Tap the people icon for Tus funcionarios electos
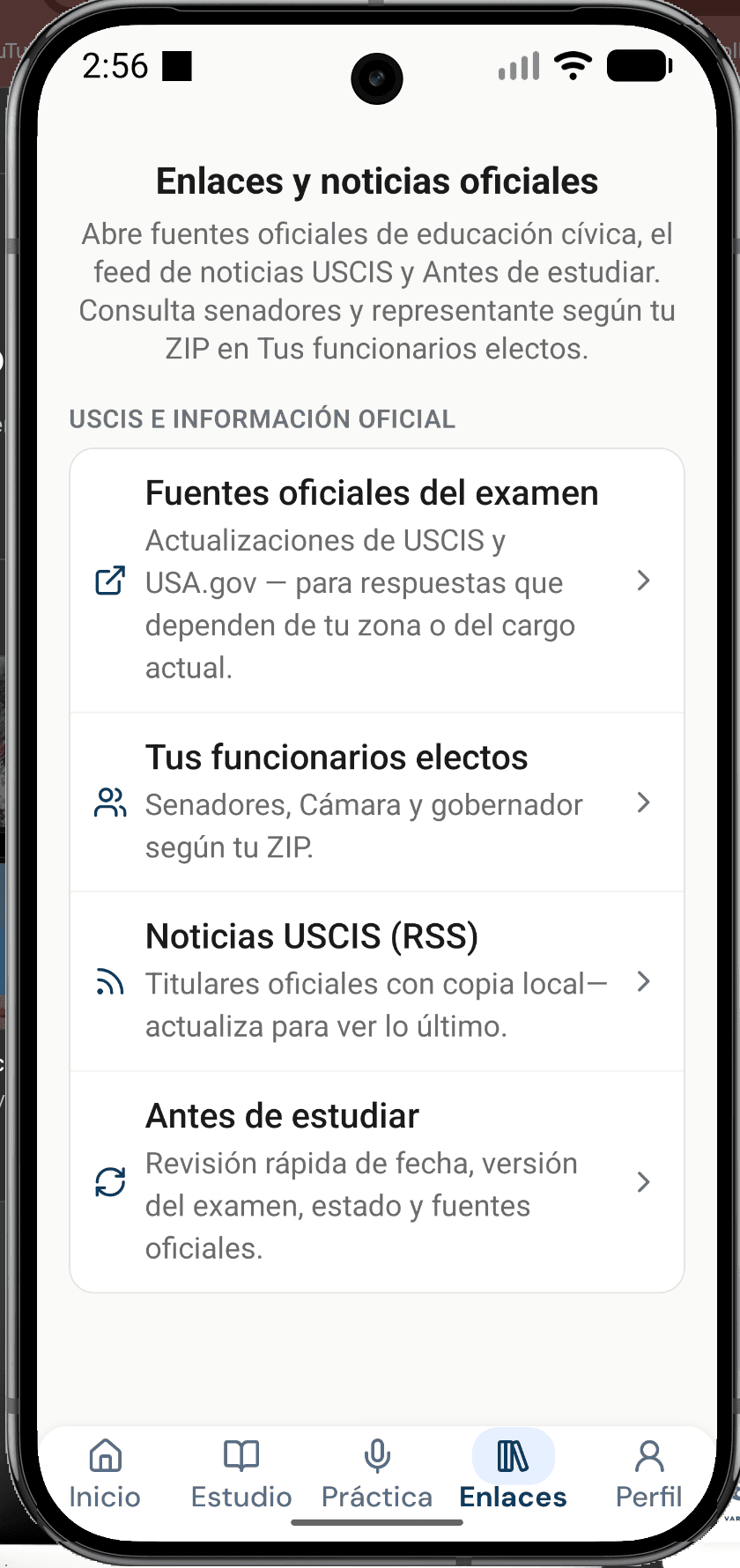Screen dimensions: 740x1568 tap(107, 802)
